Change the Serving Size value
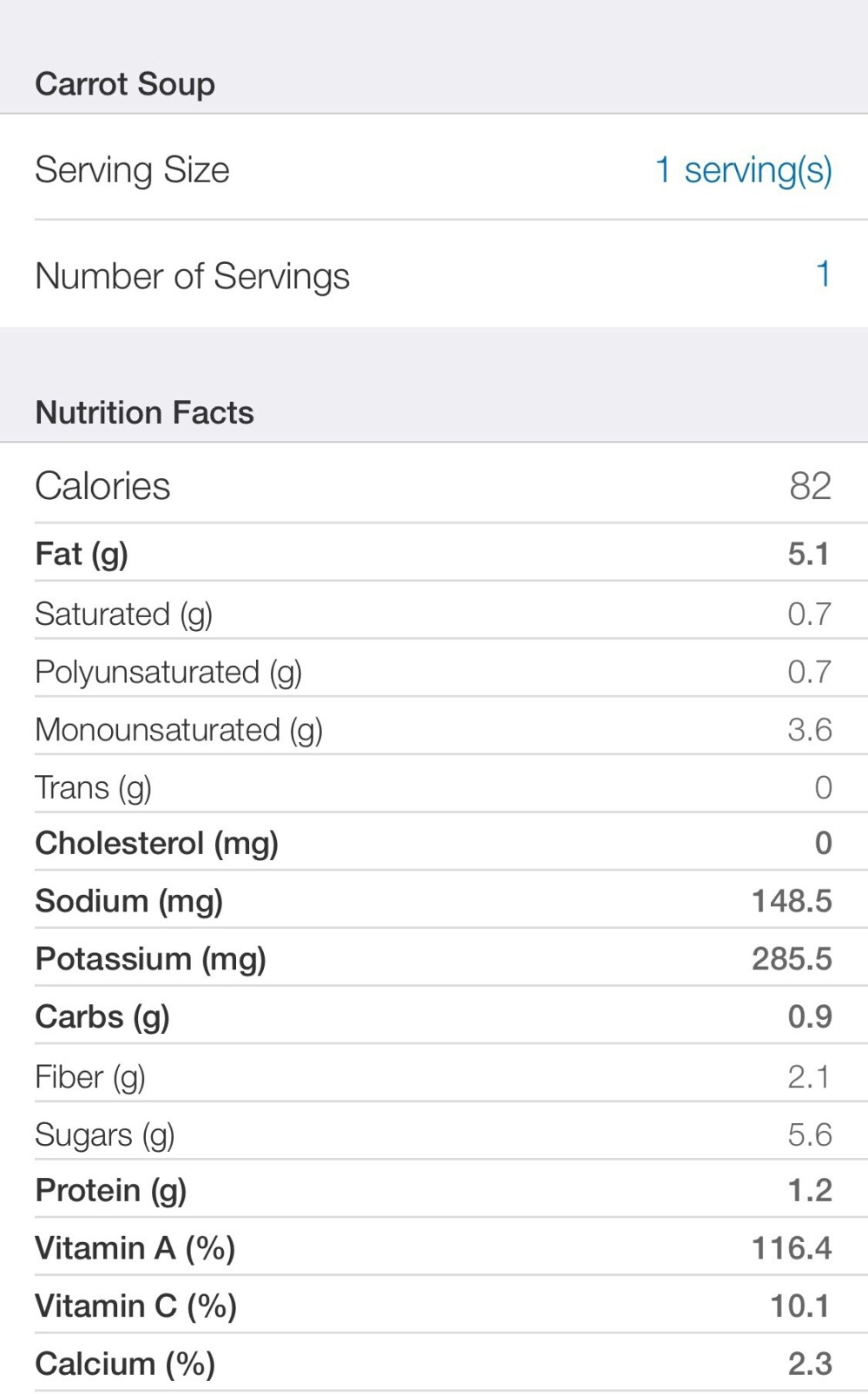The image size is (868, 1394). 743,170
